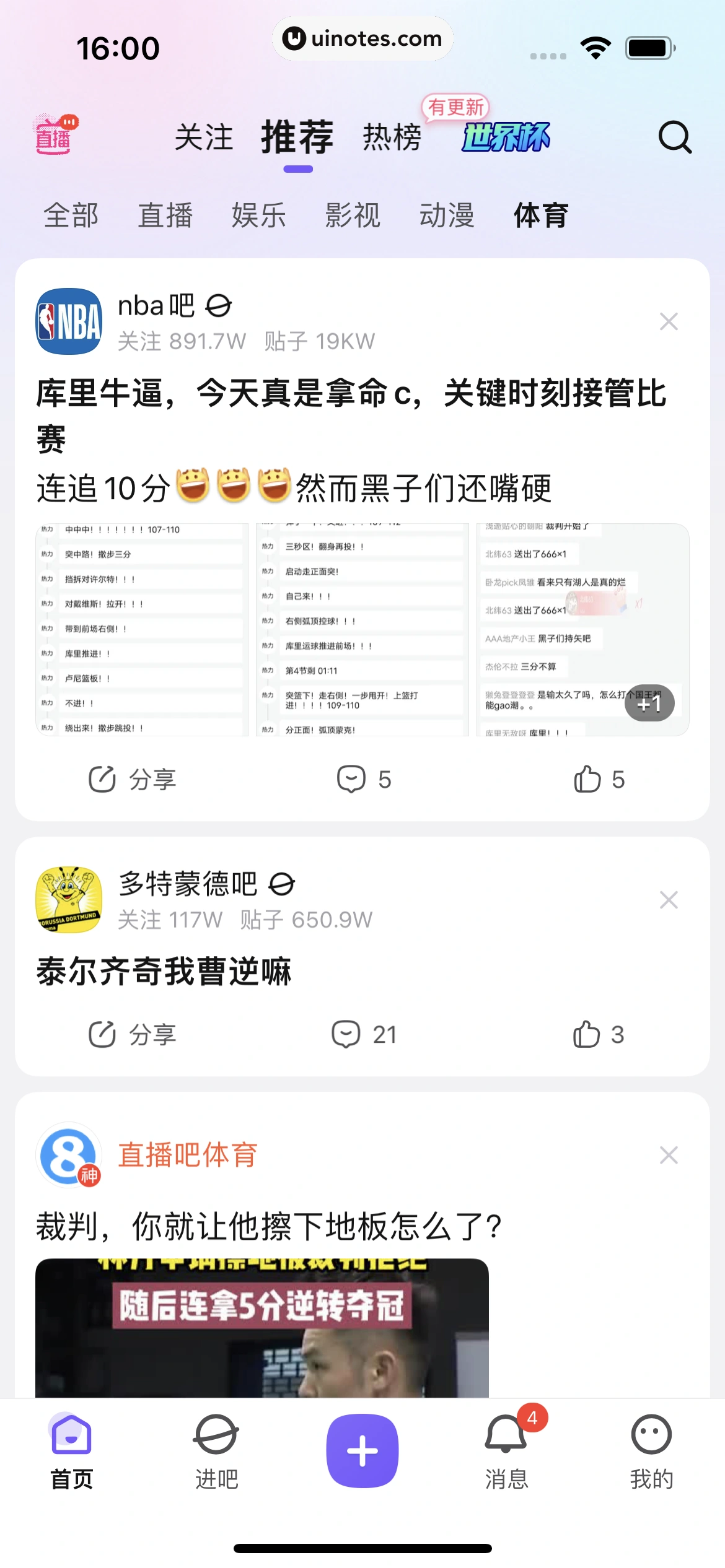The height and width of the screenshot is (1568, 725).
Task: Select the 动漫 category
Action: point(447,216)
